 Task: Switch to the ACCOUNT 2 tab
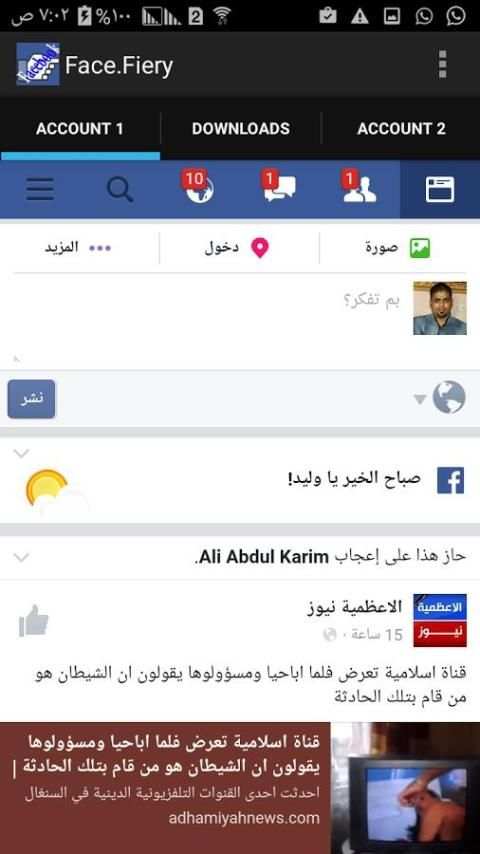(401, 129)
